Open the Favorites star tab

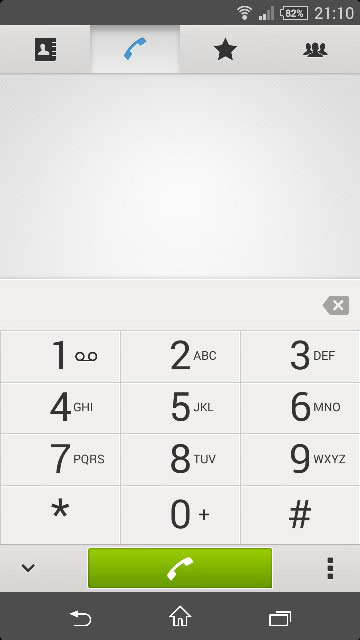coord(225,49)
